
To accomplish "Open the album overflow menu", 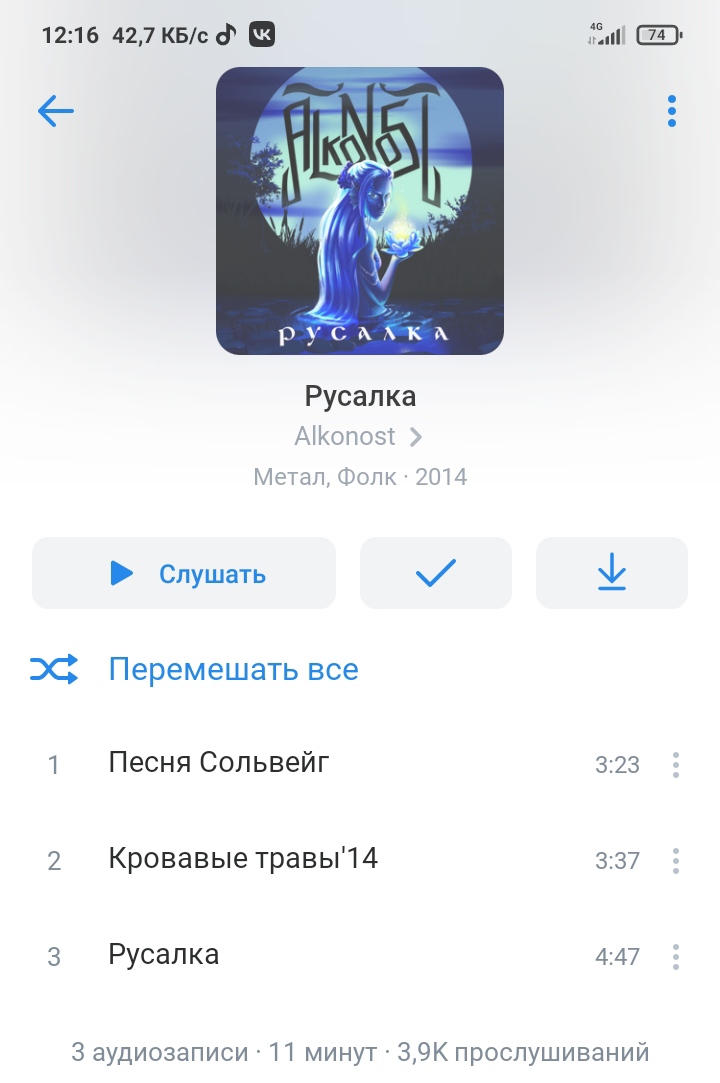I will click(x=672, y=111).
